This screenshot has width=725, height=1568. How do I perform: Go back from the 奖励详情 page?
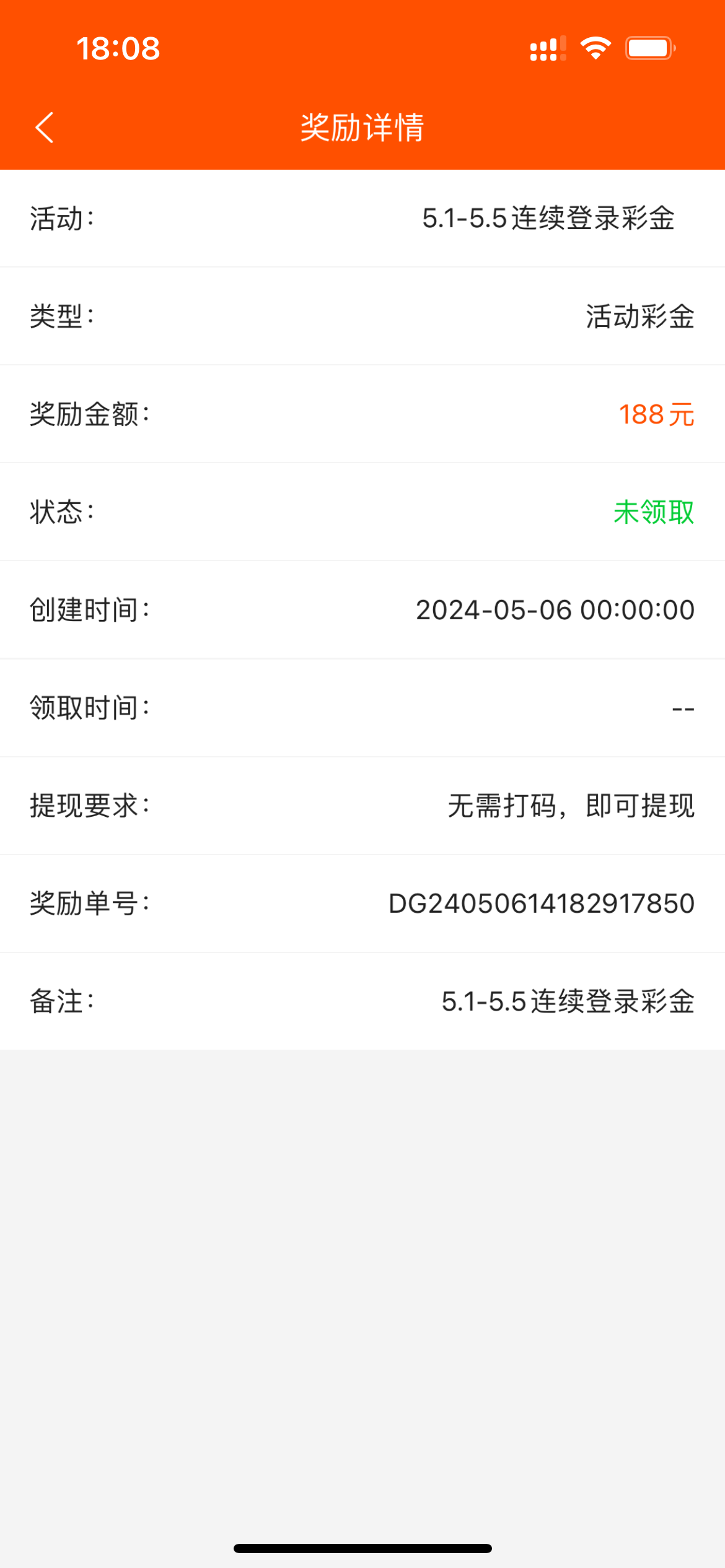point(45,128)
